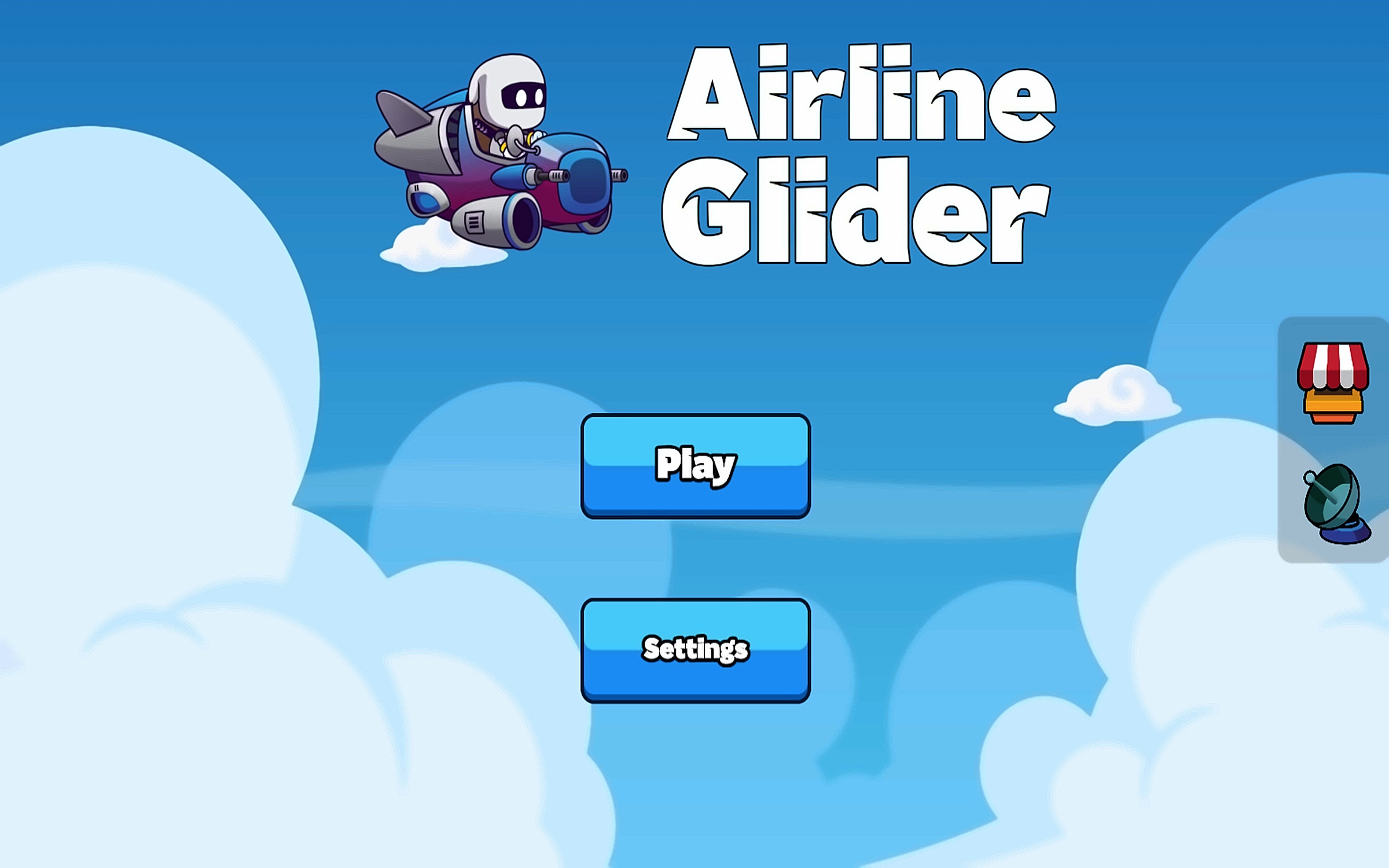Open the Settings button
The image size is (1389, 868).
point(695,649)
